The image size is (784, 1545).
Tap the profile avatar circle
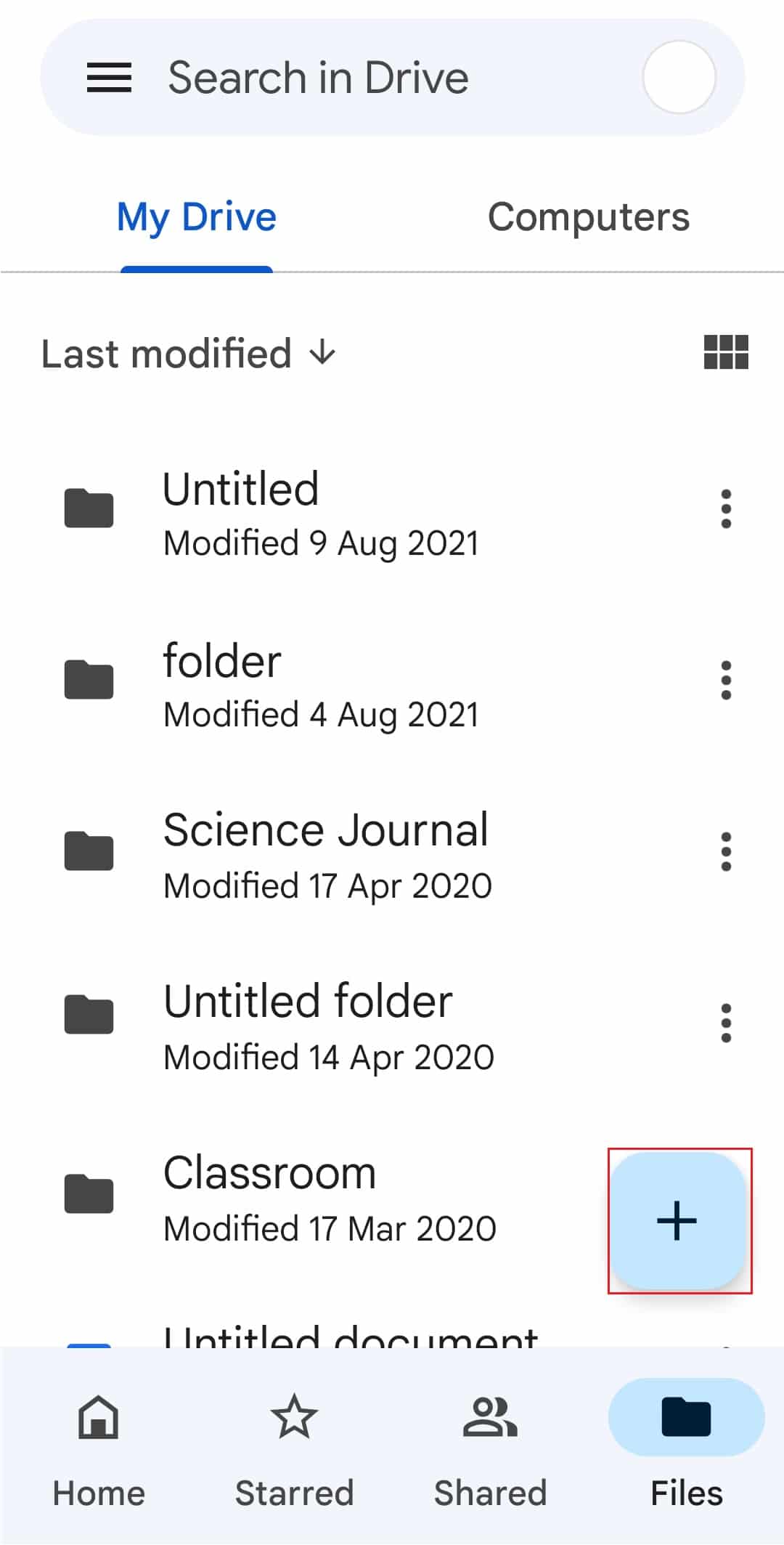pyautogui.click(x=678, y=76)
